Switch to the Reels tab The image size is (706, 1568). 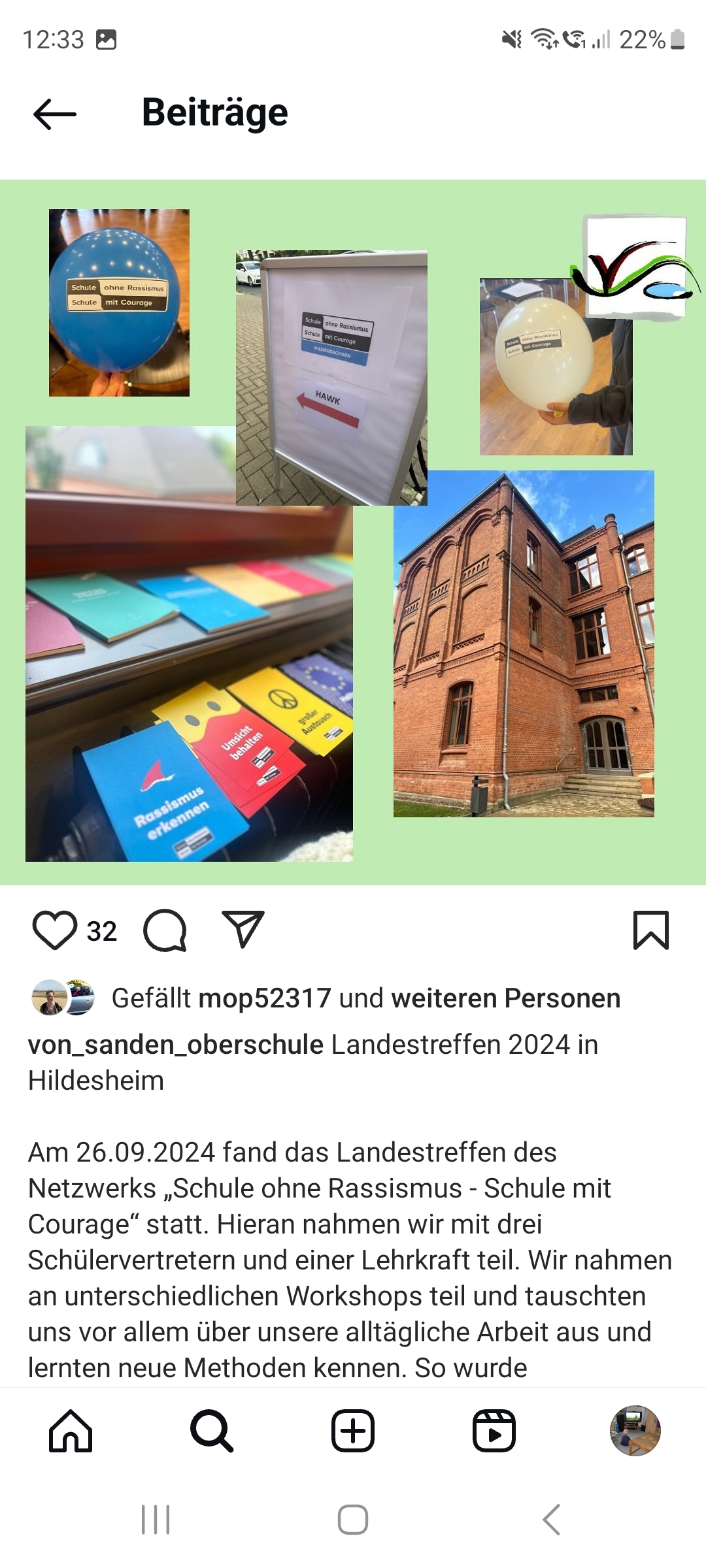click(494, 1431)
